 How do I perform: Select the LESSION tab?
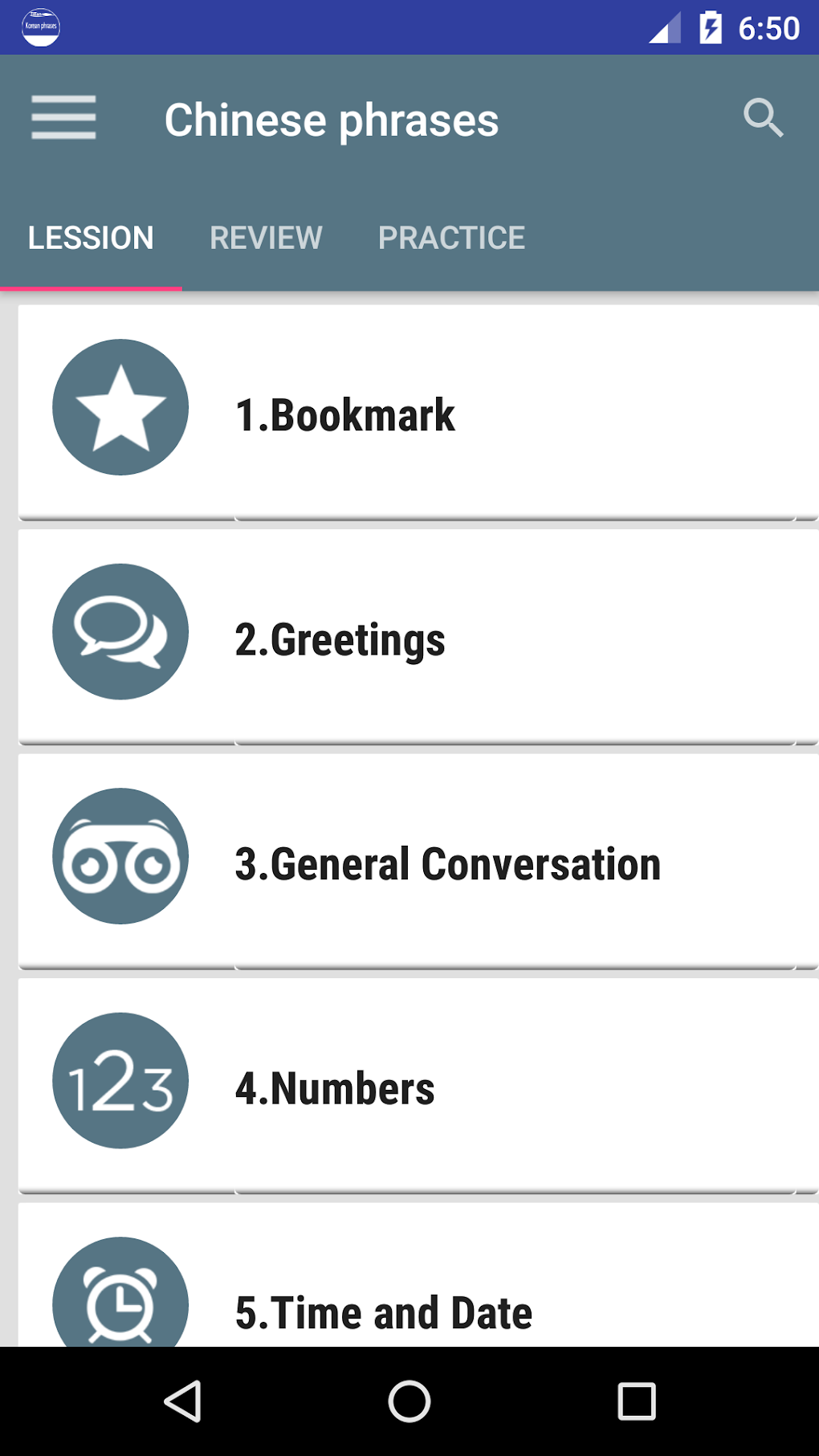pyautogui.click(x=91, y=238)
